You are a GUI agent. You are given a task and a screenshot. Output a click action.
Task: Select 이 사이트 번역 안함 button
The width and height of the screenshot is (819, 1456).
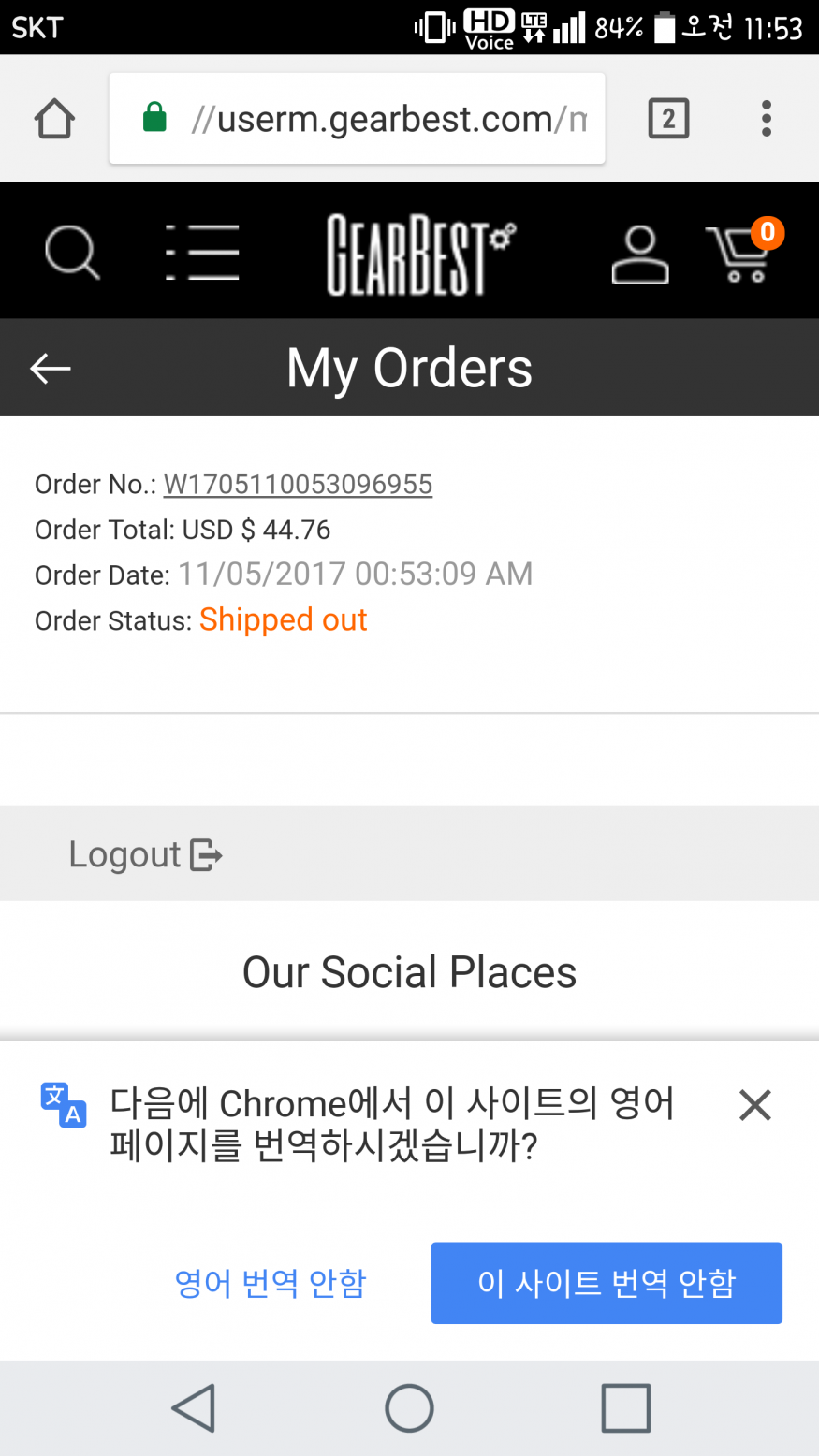[607, 1283]
